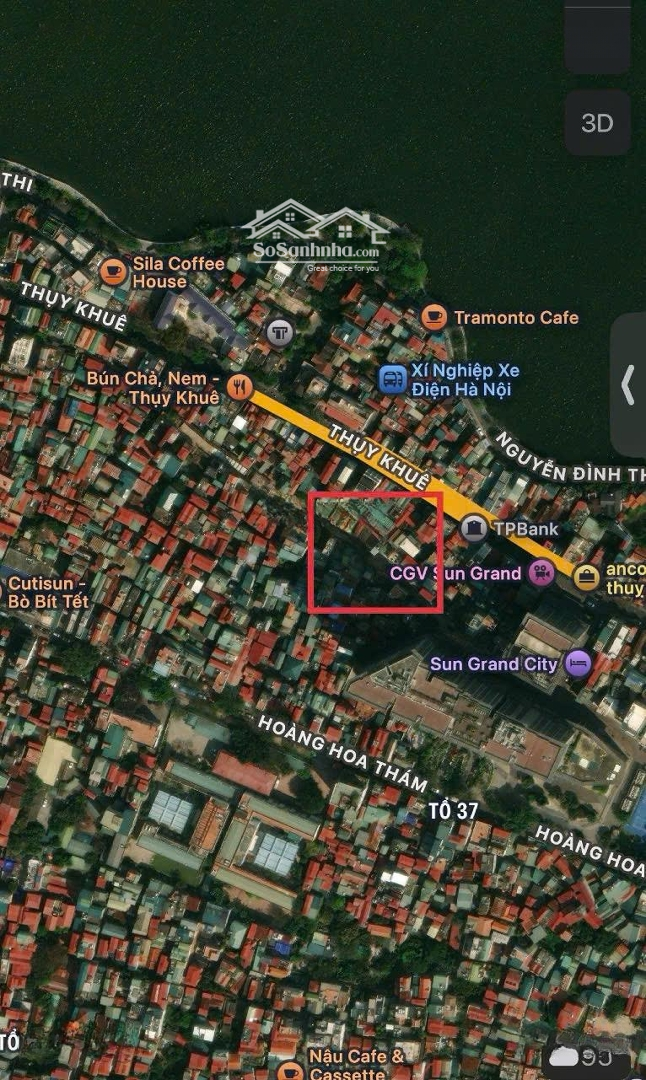Open the Tramonto Cafe marker
646x1080 pixels.
[x=434, y=318]
